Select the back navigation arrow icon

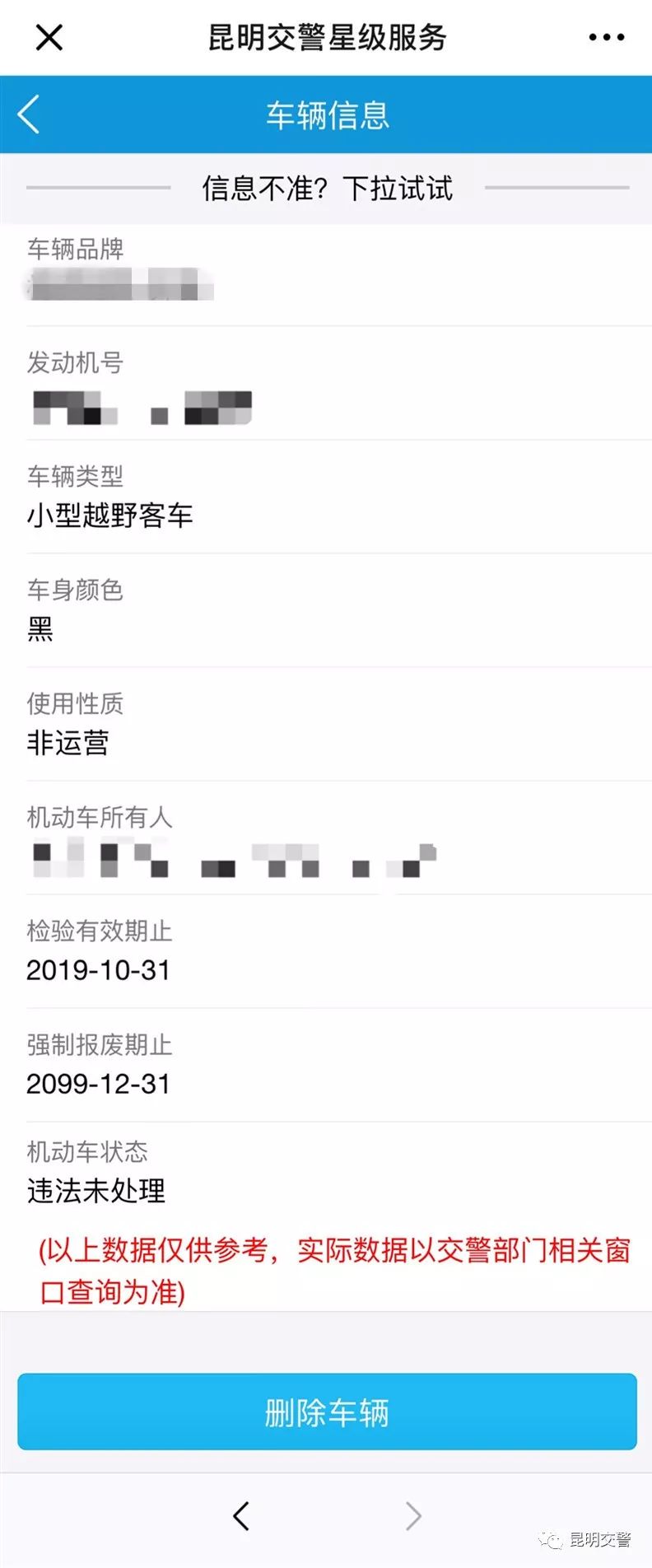pos(28,114)
